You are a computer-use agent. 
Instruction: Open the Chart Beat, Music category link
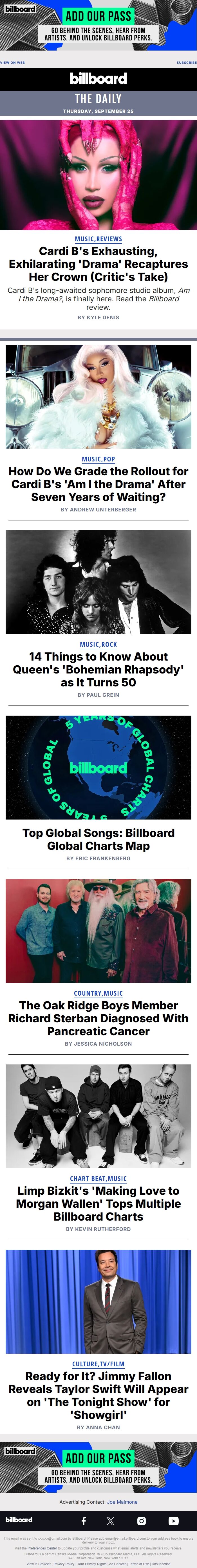tap(98, 1178)
